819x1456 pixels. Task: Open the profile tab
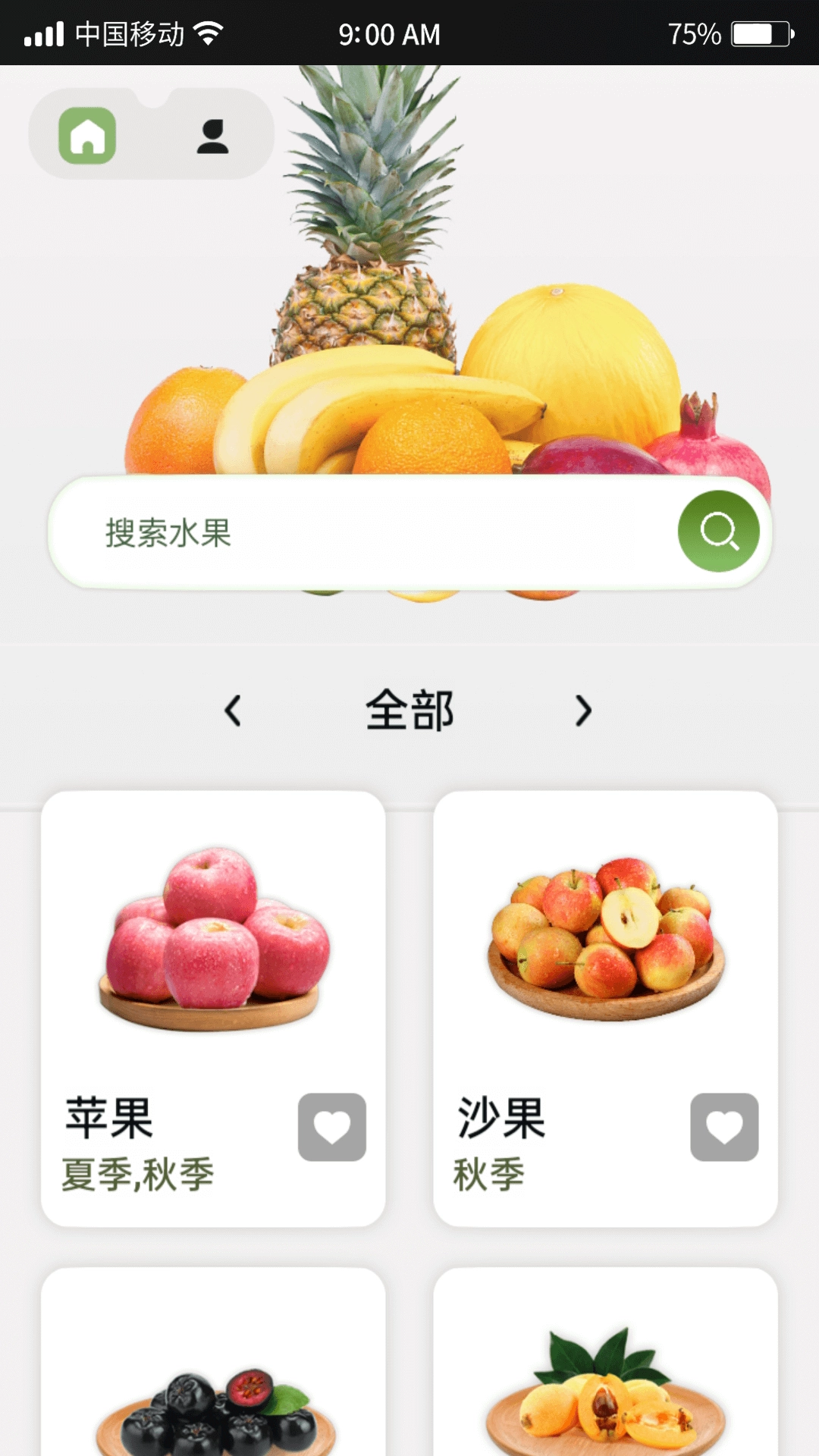[212, 136]
